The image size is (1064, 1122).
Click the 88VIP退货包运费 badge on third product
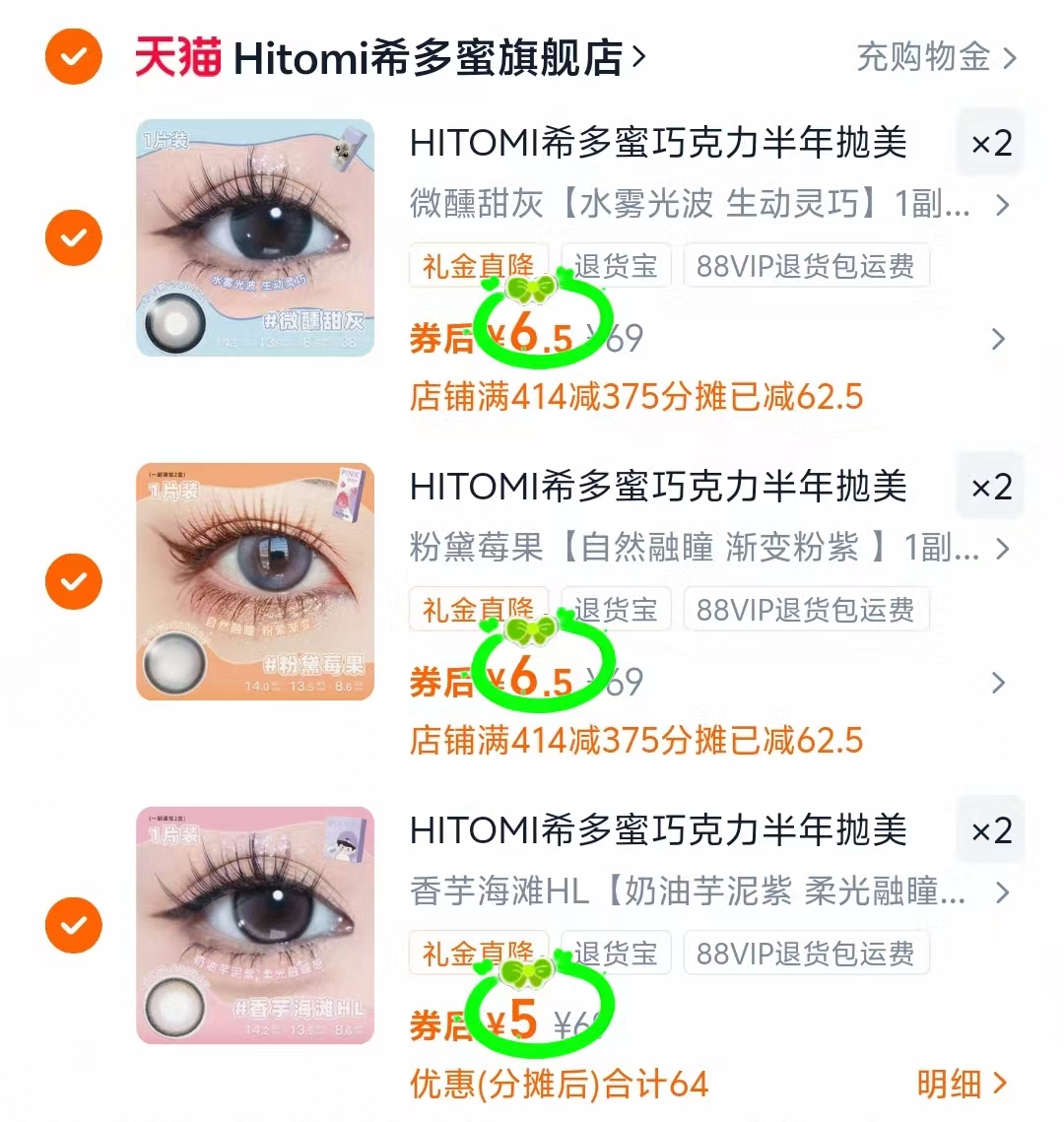pos(806,953)
